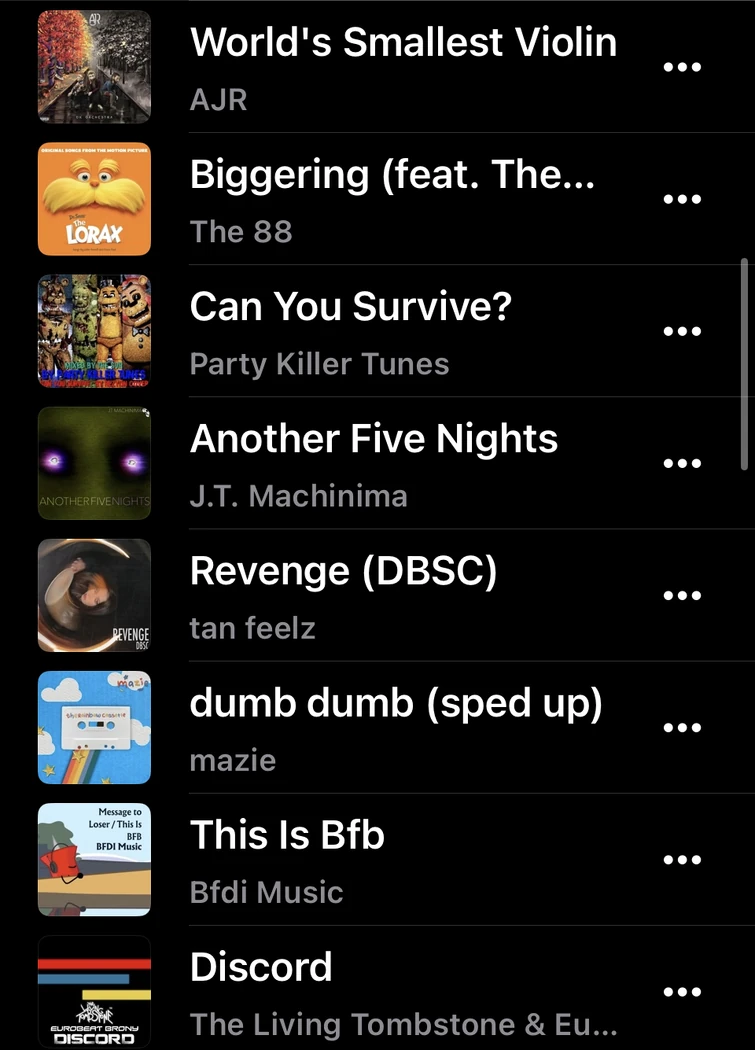Open more options for Another Five Nights
Image resolution: width=755 pixels, height=1050 pixels.
pos(682,463)
